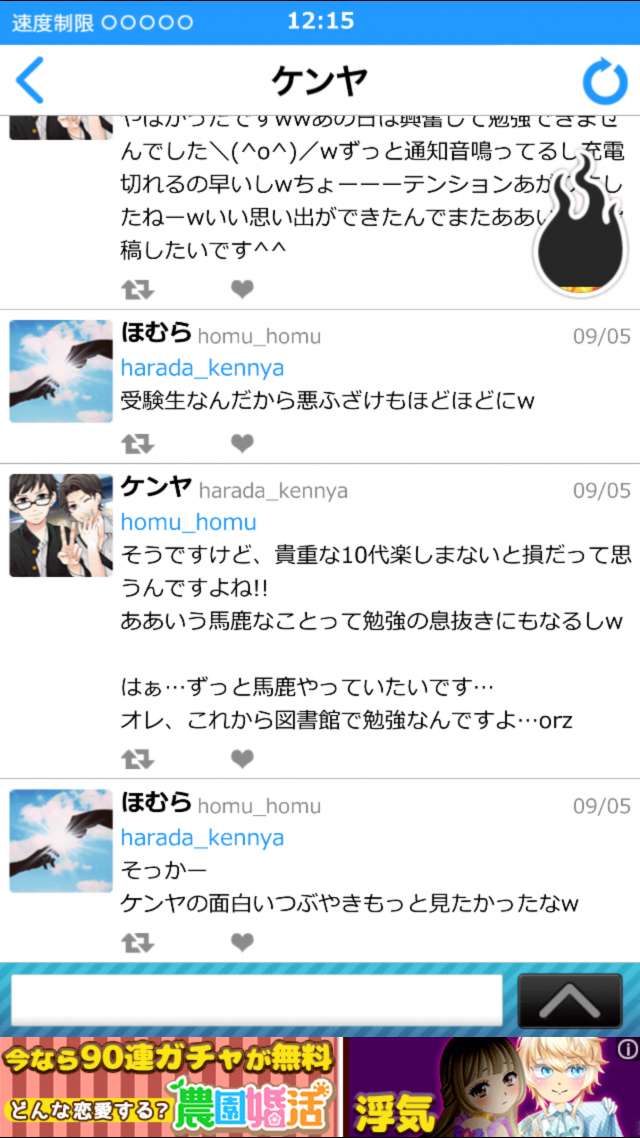Screen dimensions: 640x1138
Task: Open homu_homu mention link in ケンヤ's reply
Action: pyautogui.click(x=188, y=522)
